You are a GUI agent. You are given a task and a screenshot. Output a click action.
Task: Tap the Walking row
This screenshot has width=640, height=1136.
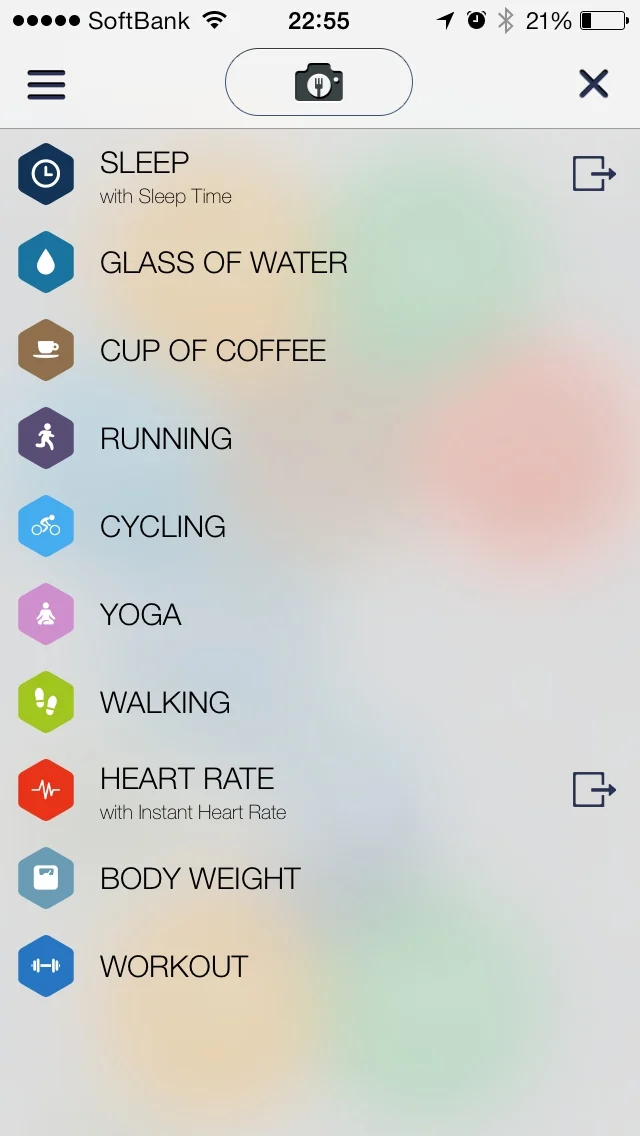[320, 702]
